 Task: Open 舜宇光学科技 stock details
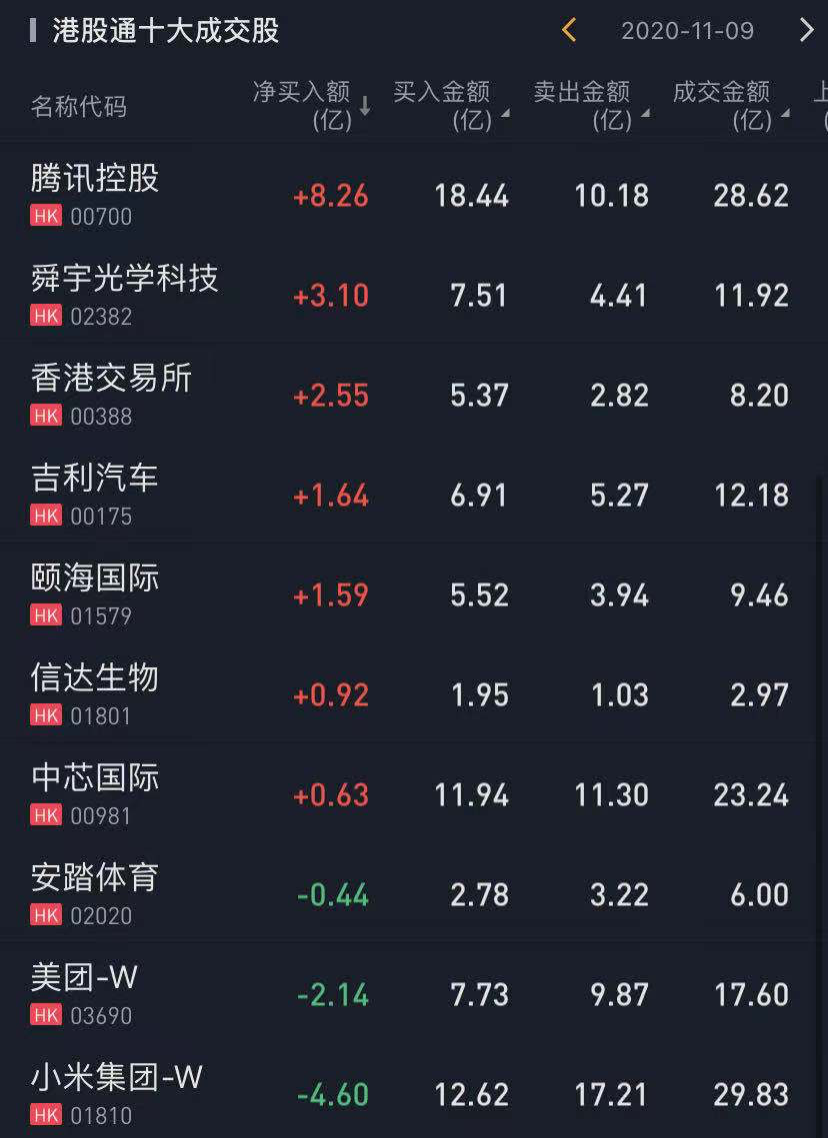coord(124,294)
